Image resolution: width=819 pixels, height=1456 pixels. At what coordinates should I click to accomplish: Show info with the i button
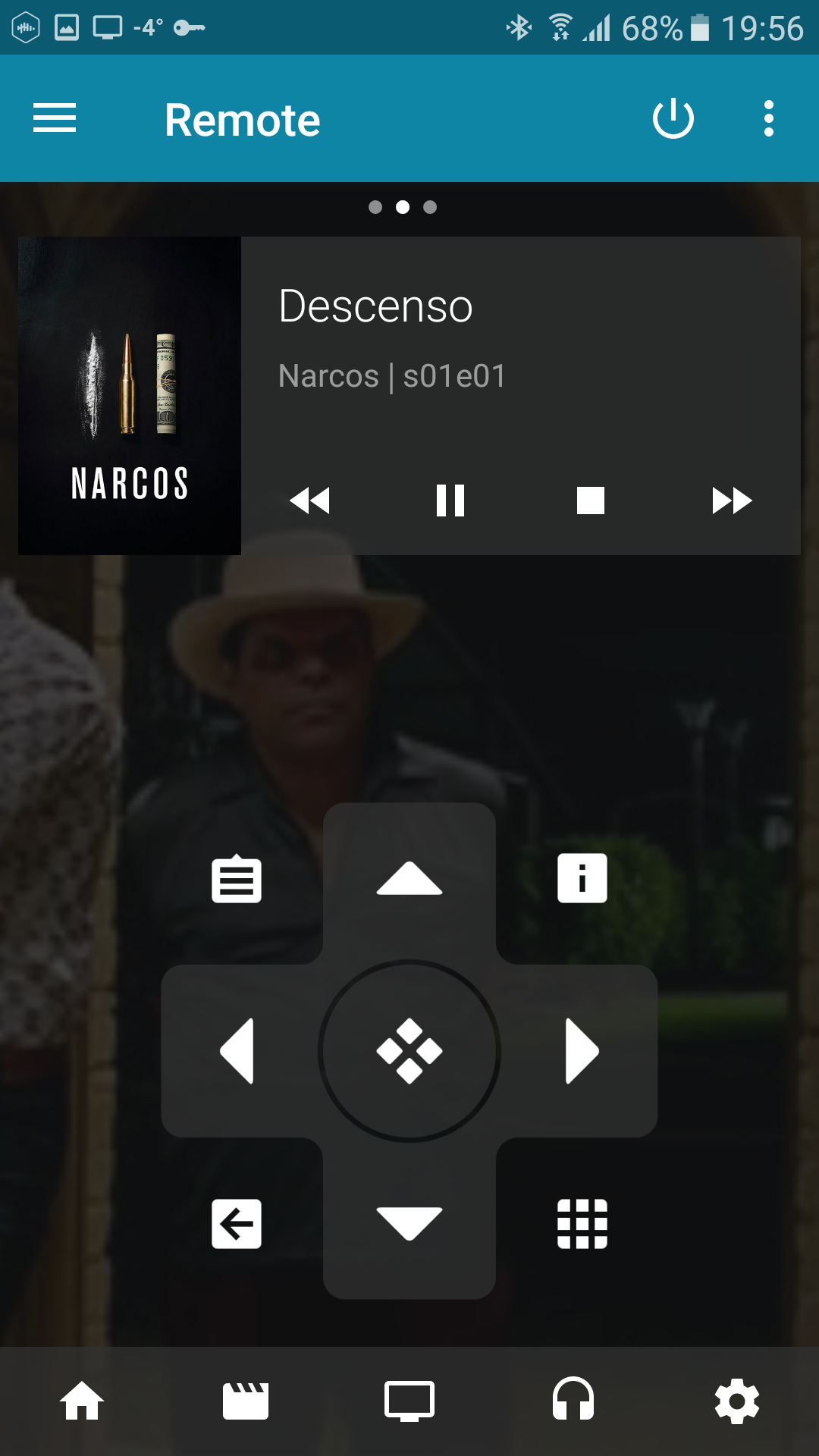coord(582,878)
